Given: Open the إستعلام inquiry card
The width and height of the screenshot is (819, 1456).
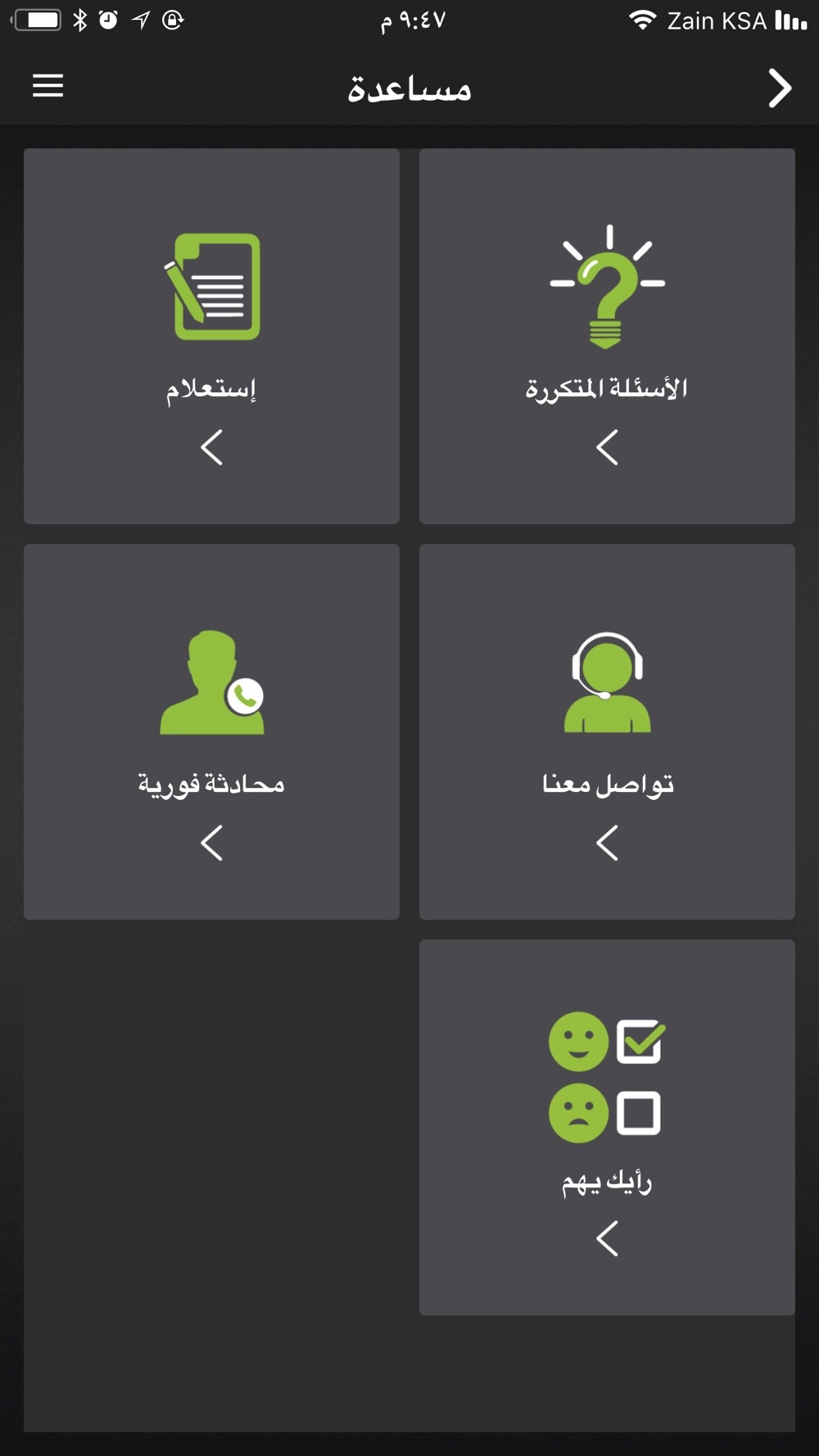Looking at the screenshot, I should 211,336.
